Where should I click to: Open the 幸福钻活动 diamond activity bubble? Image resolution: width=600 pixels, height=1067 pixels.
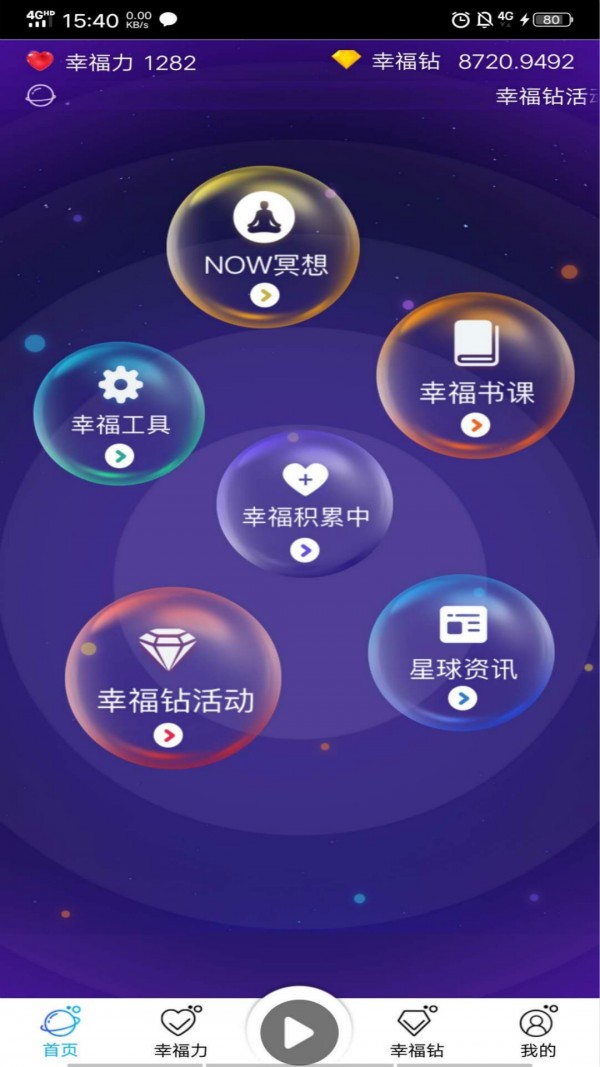pyautogui.click(x=173, y=680)
